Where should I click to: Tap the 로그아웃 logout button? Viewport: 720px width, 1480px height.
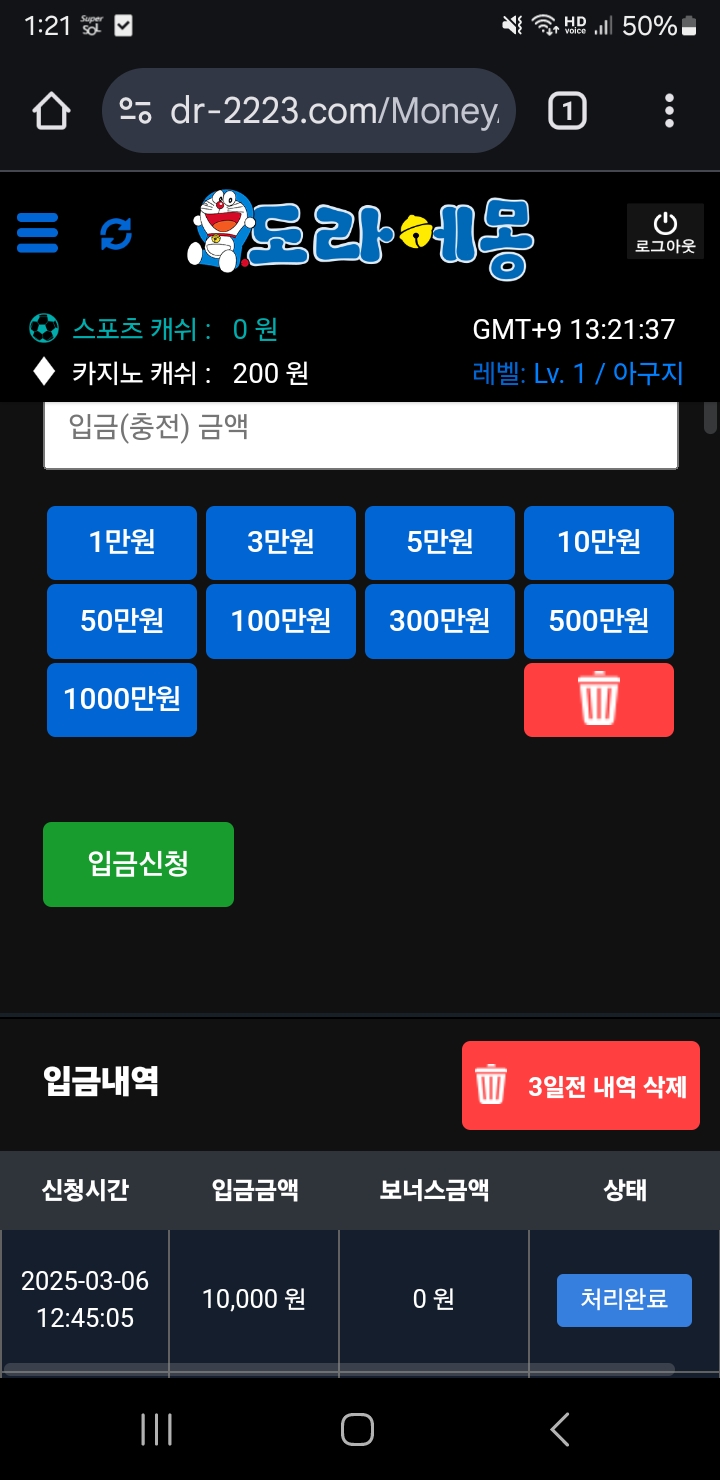pos(665,232)
